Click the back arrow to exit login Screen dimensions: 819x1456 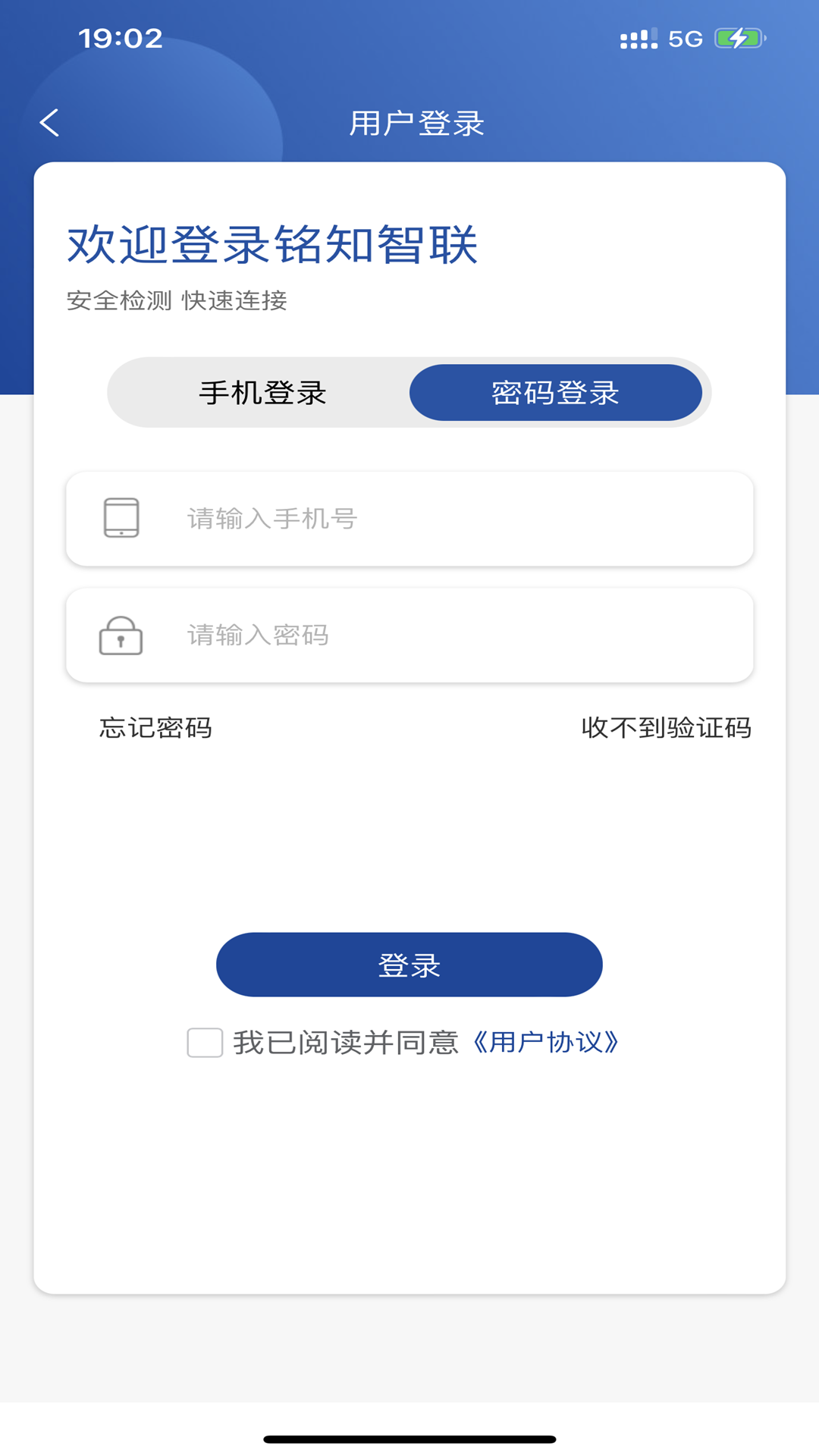[50, 122]
